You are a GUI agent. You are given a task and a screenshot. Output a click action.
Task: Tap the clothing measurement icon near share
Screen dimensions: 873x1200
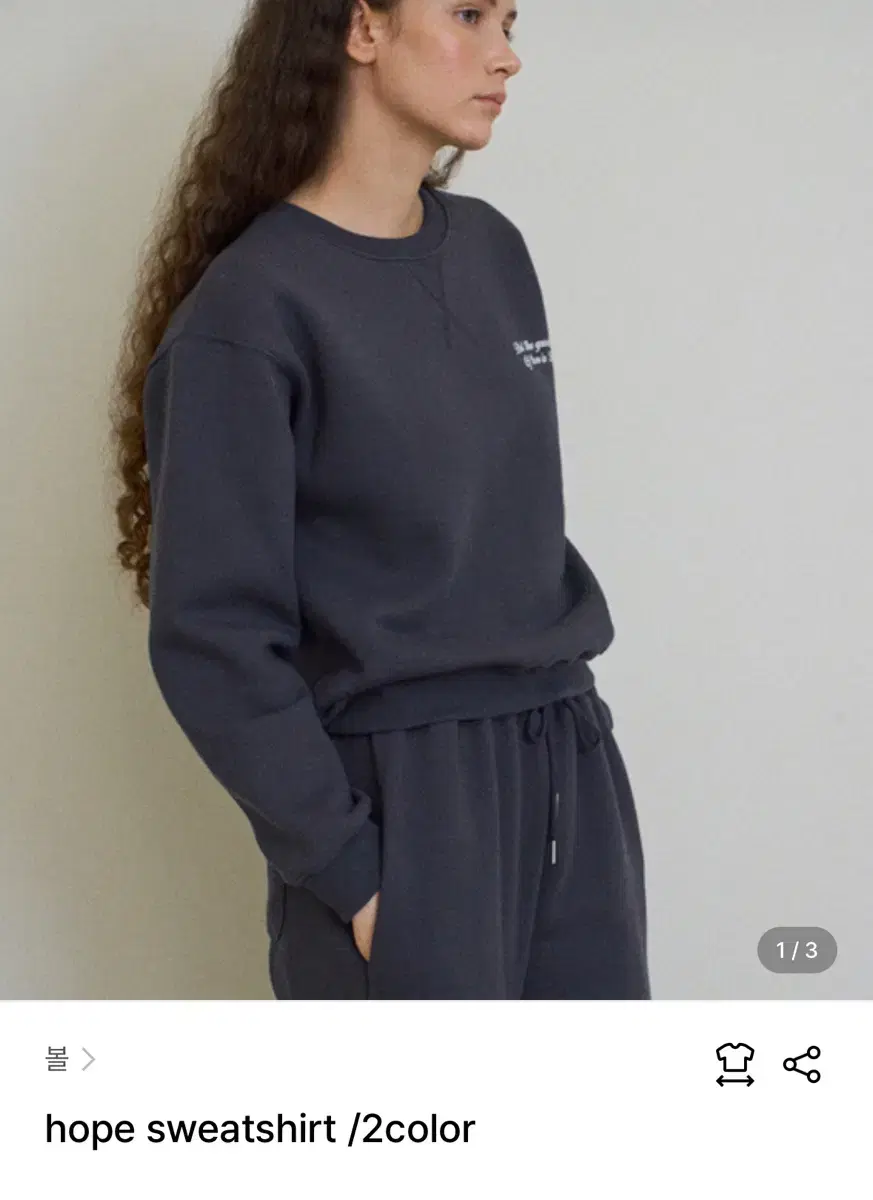pyautogui.click(x=737, y=1064)
